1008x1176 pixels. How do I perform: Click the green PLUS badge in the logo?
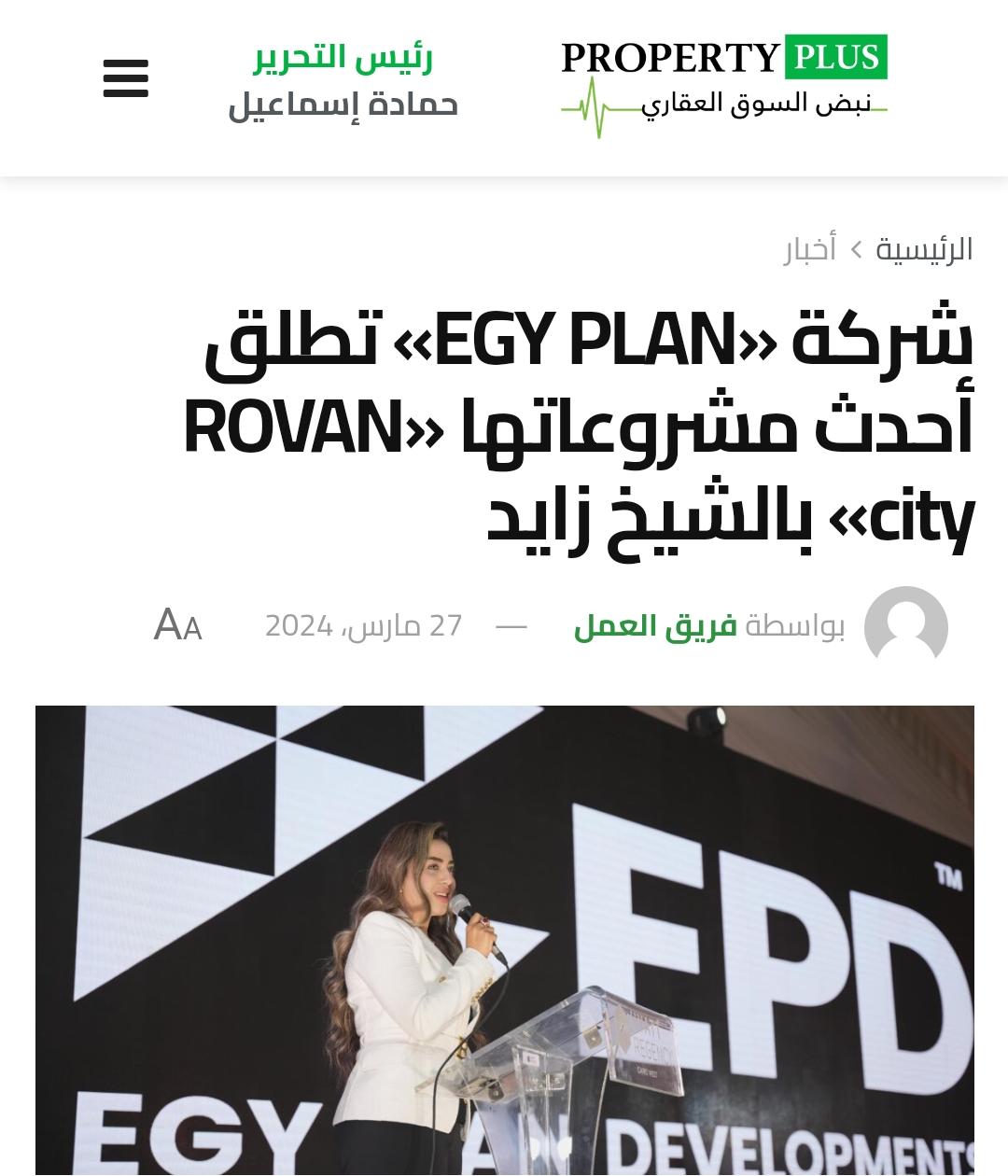point(838,58)
